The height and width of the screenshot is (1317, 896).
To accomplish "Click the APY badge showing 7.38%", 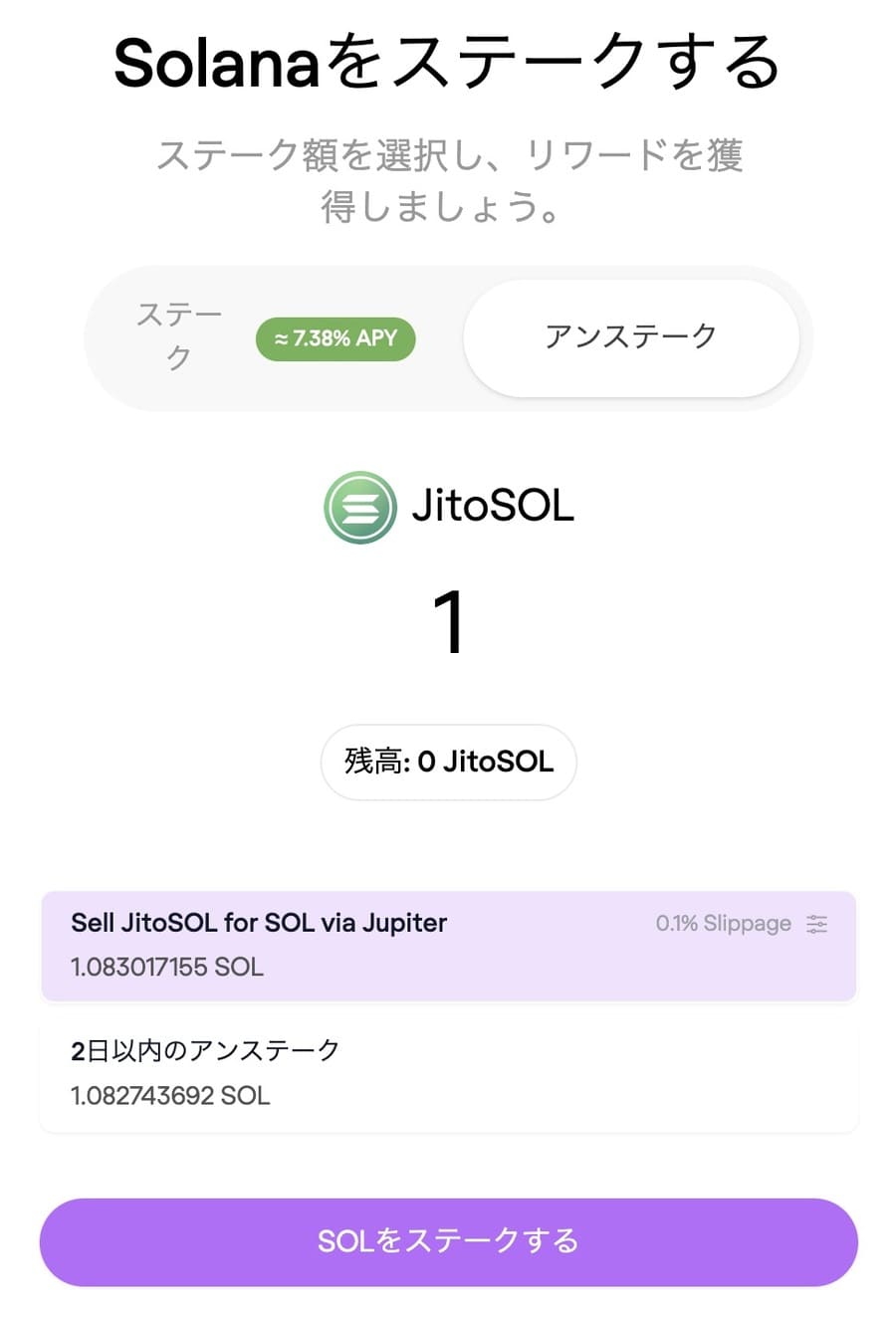I will coord(335,338).
